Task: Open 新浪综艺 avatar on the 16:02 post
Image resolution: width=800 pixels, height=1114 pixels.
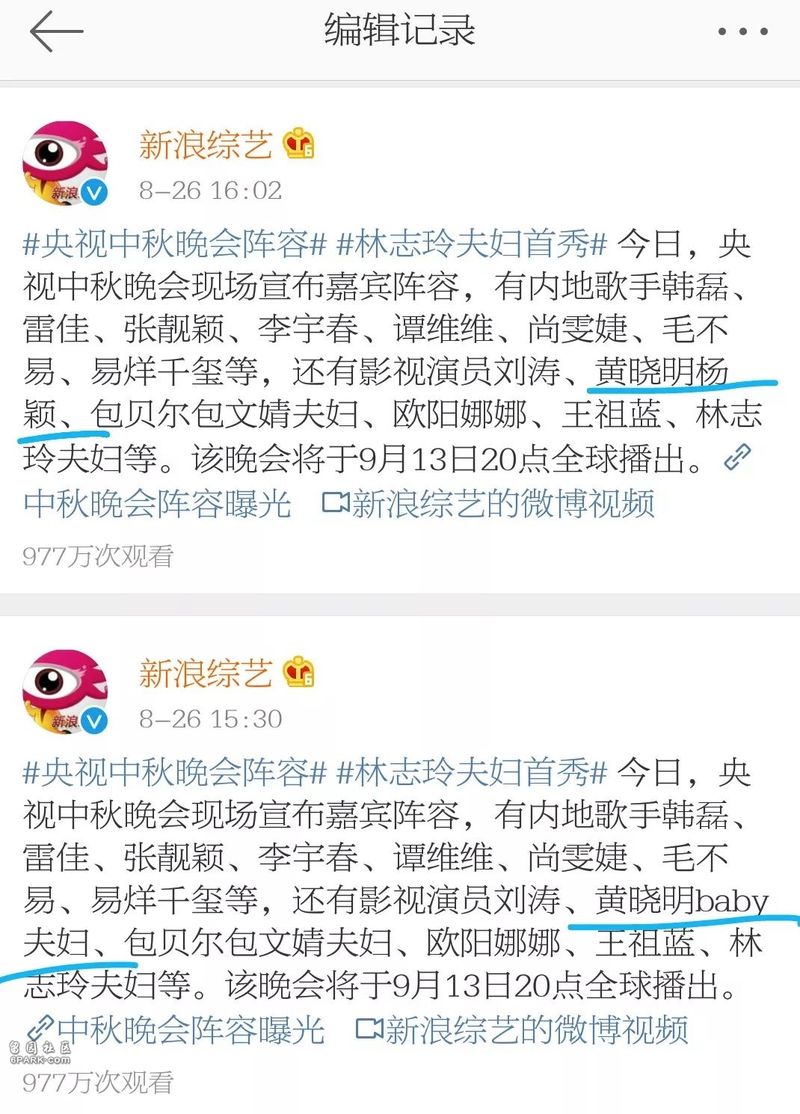Action: [x=65, y=163]
